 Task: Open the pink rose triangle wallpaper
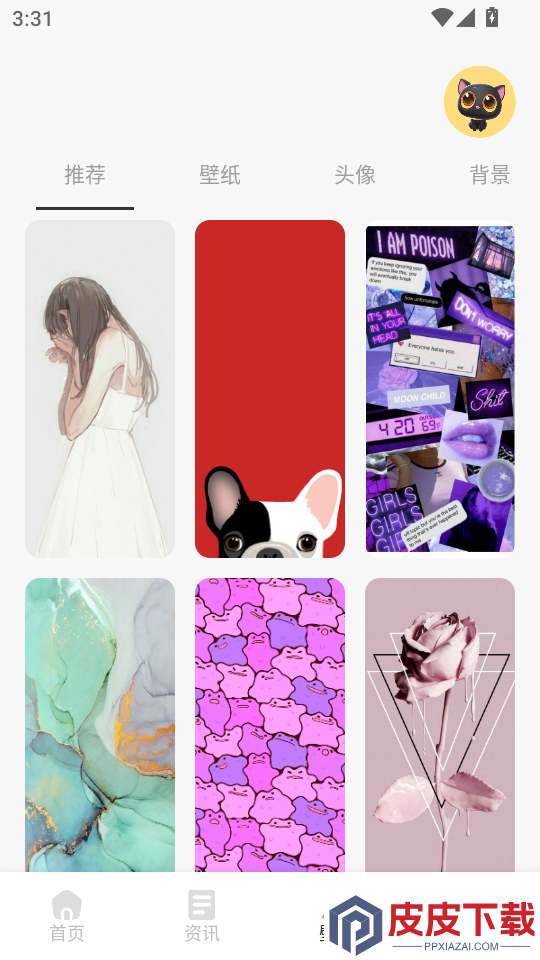(440, 725)
